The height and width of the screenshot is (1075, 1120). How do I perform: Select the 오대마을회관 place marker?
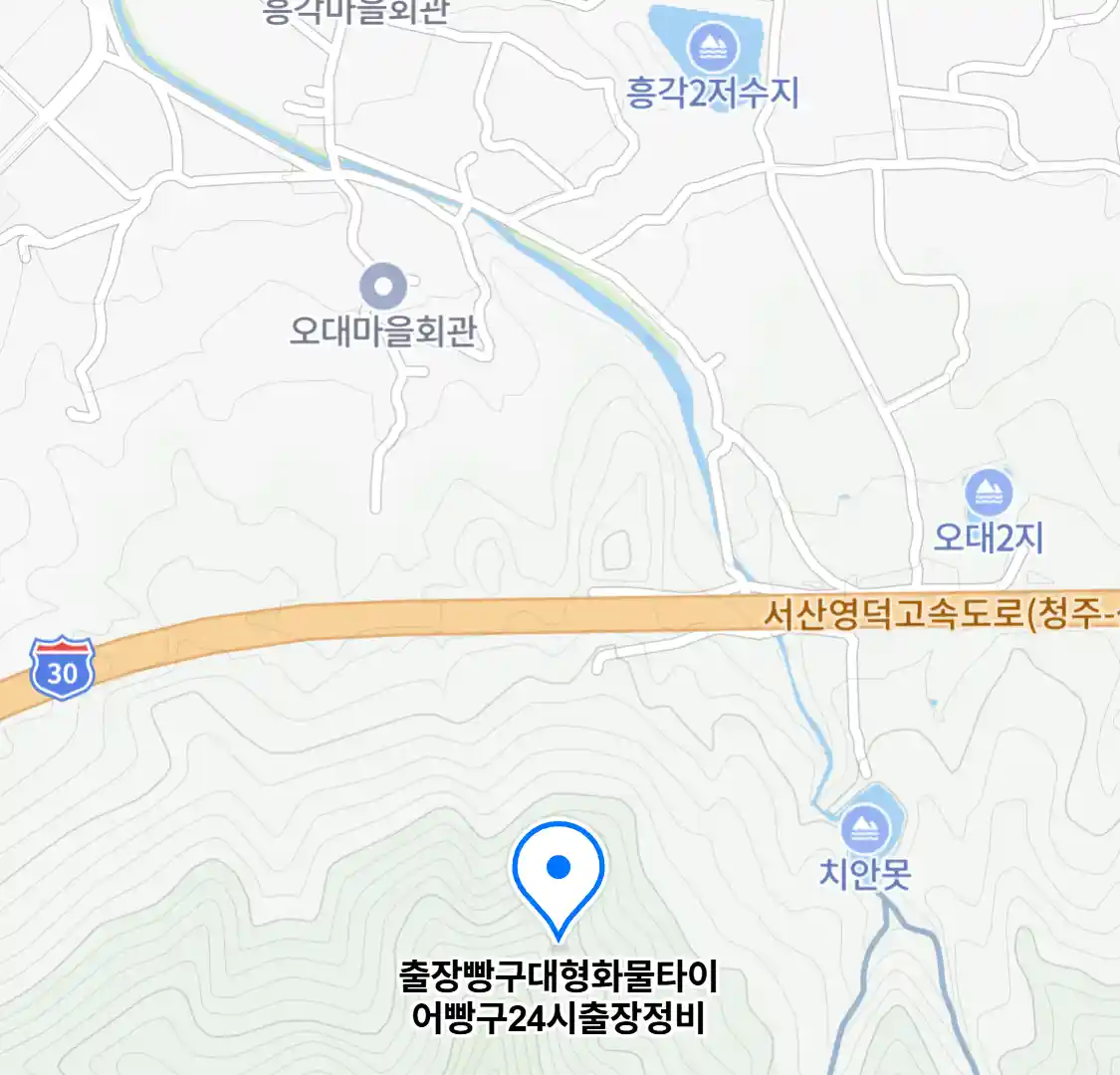[x=383, y=288]
